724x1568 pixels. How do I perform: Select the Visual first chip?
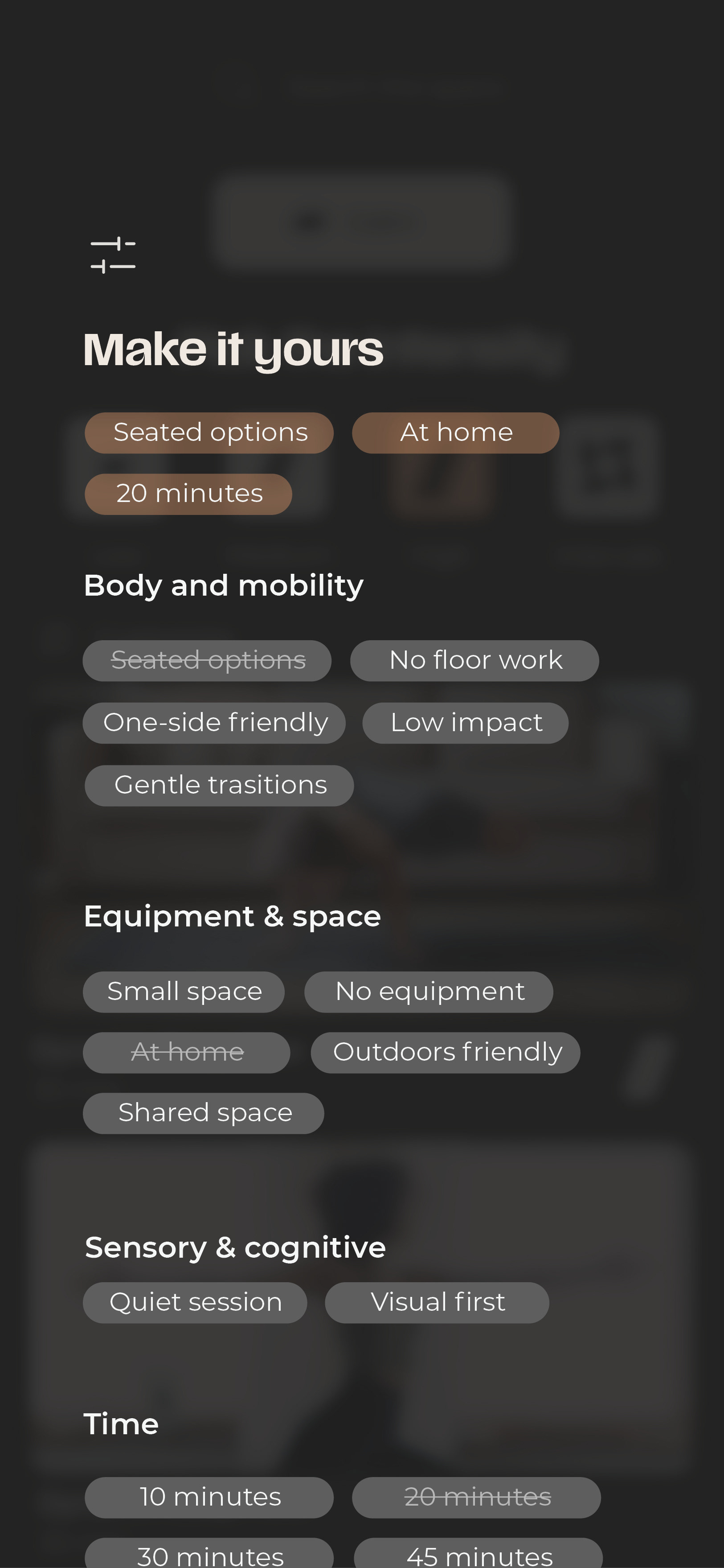(x=437, y=1303)
